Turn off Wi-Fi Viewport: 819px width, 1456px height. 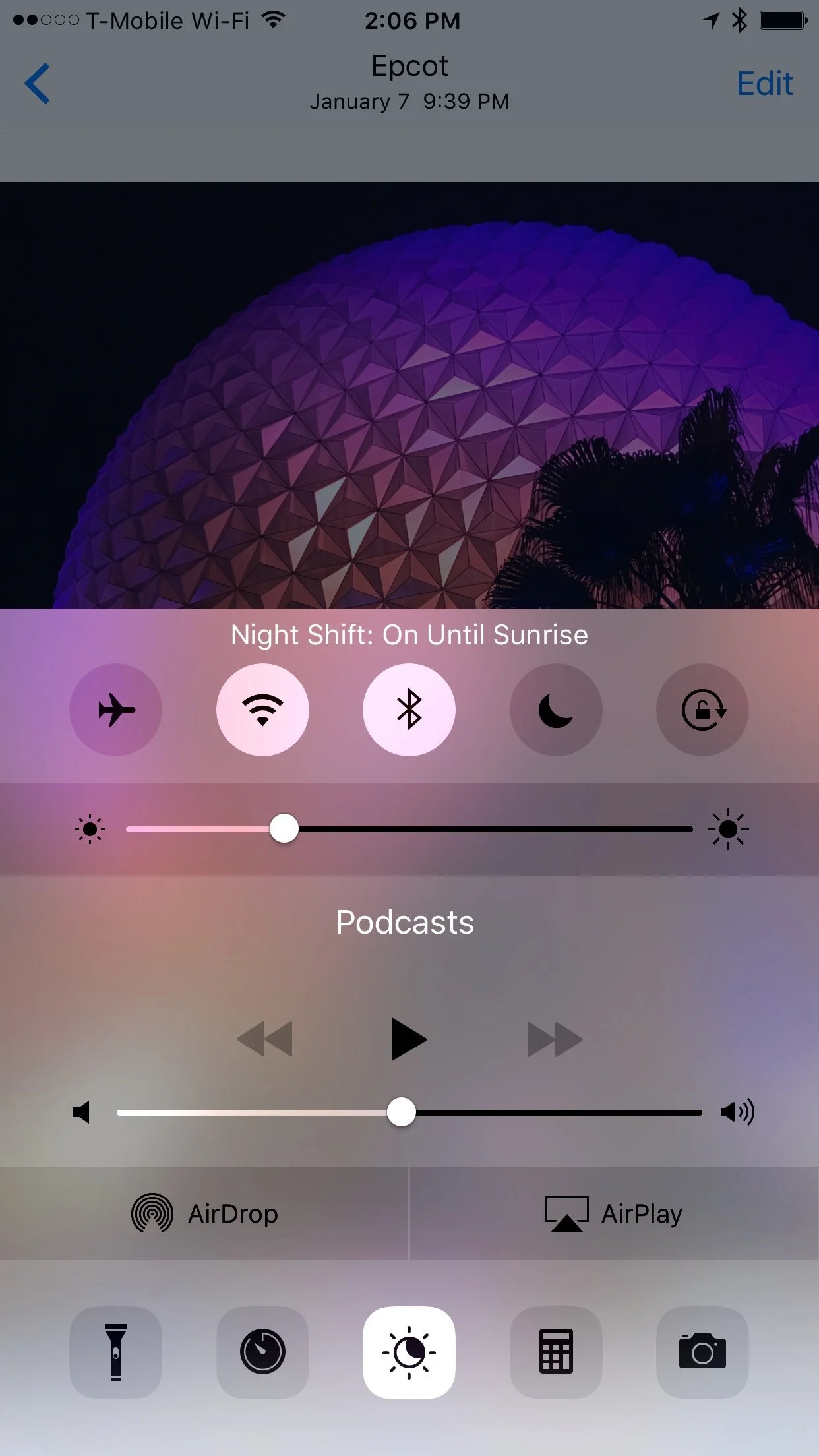[262, 710]
